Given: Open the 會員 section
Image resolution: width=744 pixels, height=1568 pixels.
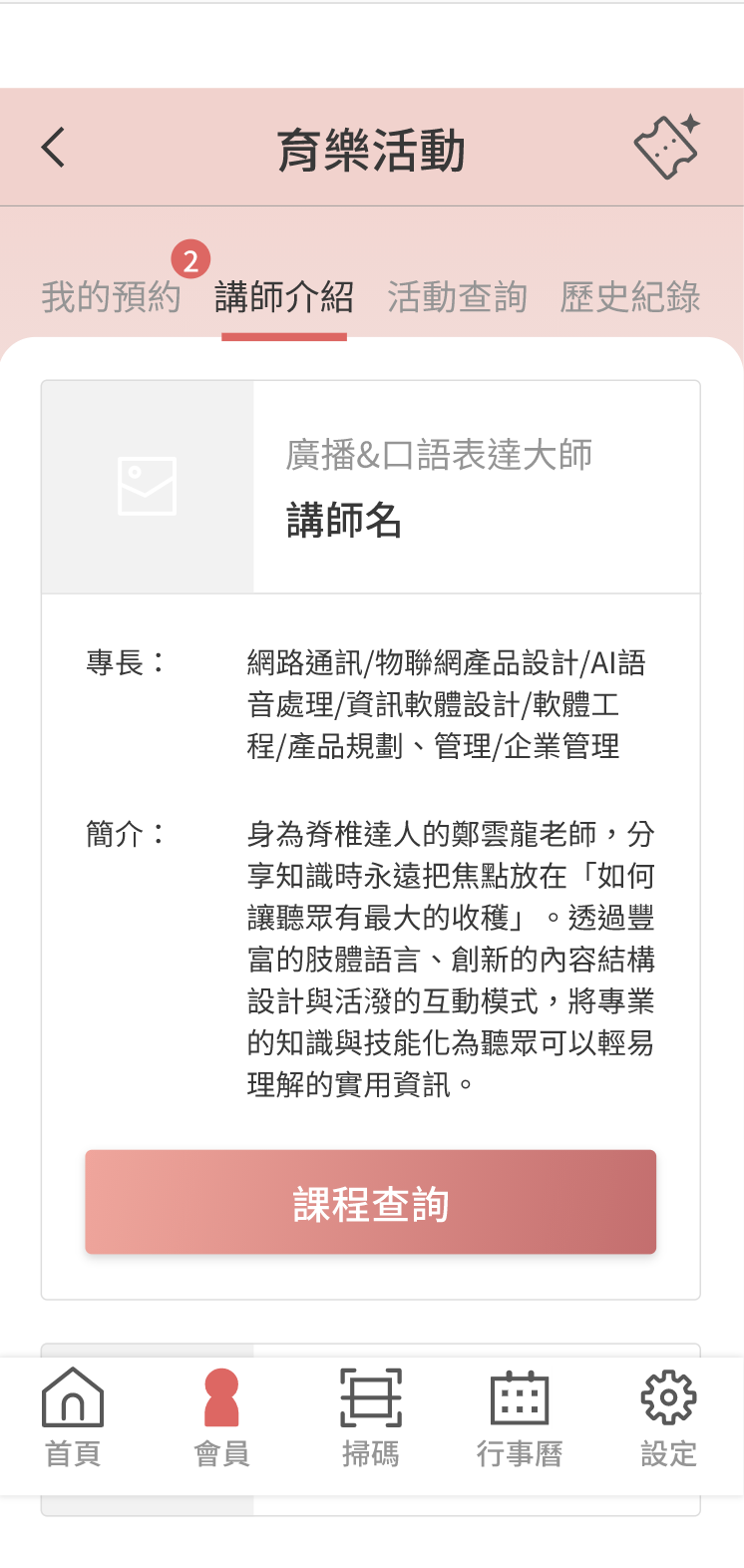Looking at the screenshot, I should pyautogui.click(x=221, y=1416).
